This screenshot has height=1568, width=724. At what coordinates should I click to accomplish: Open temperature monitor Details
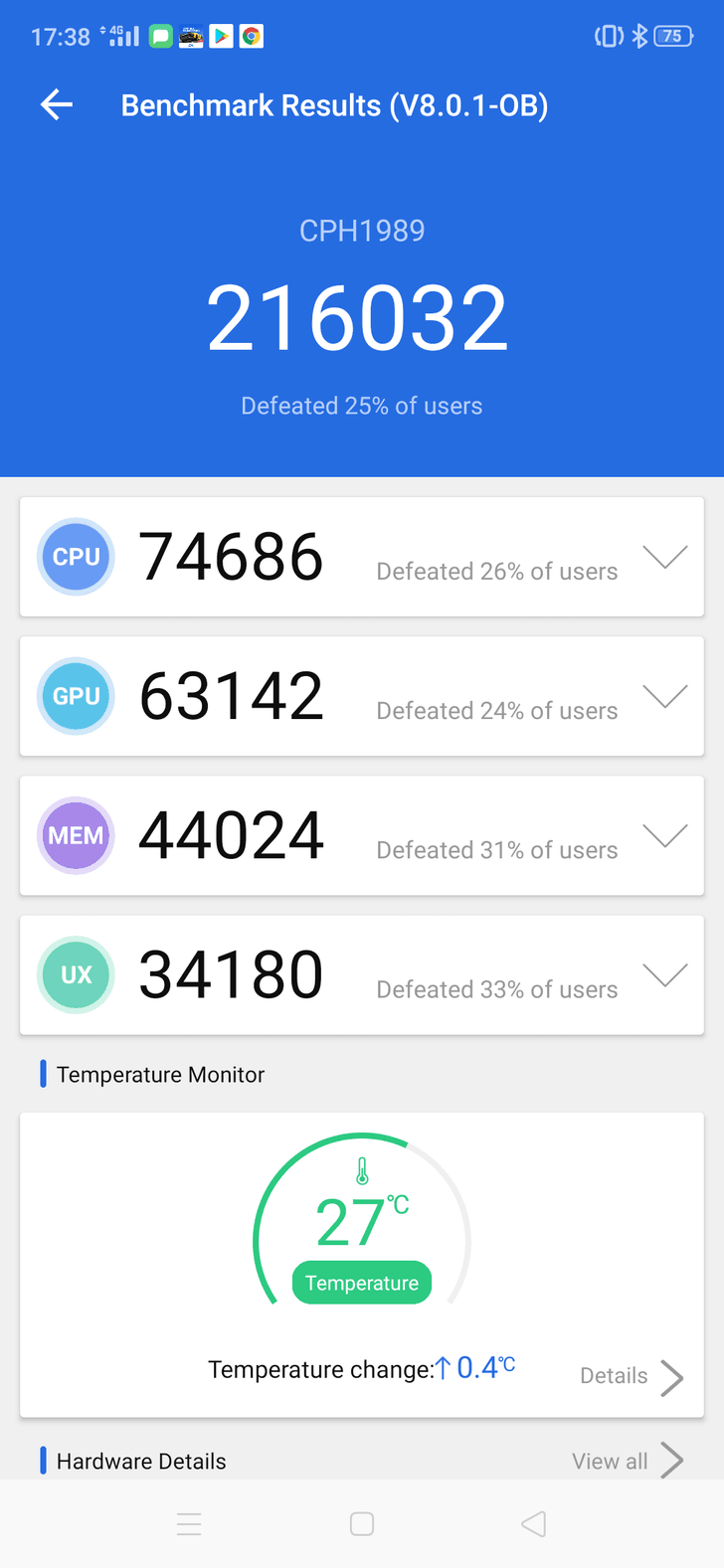coord(632,1376)
